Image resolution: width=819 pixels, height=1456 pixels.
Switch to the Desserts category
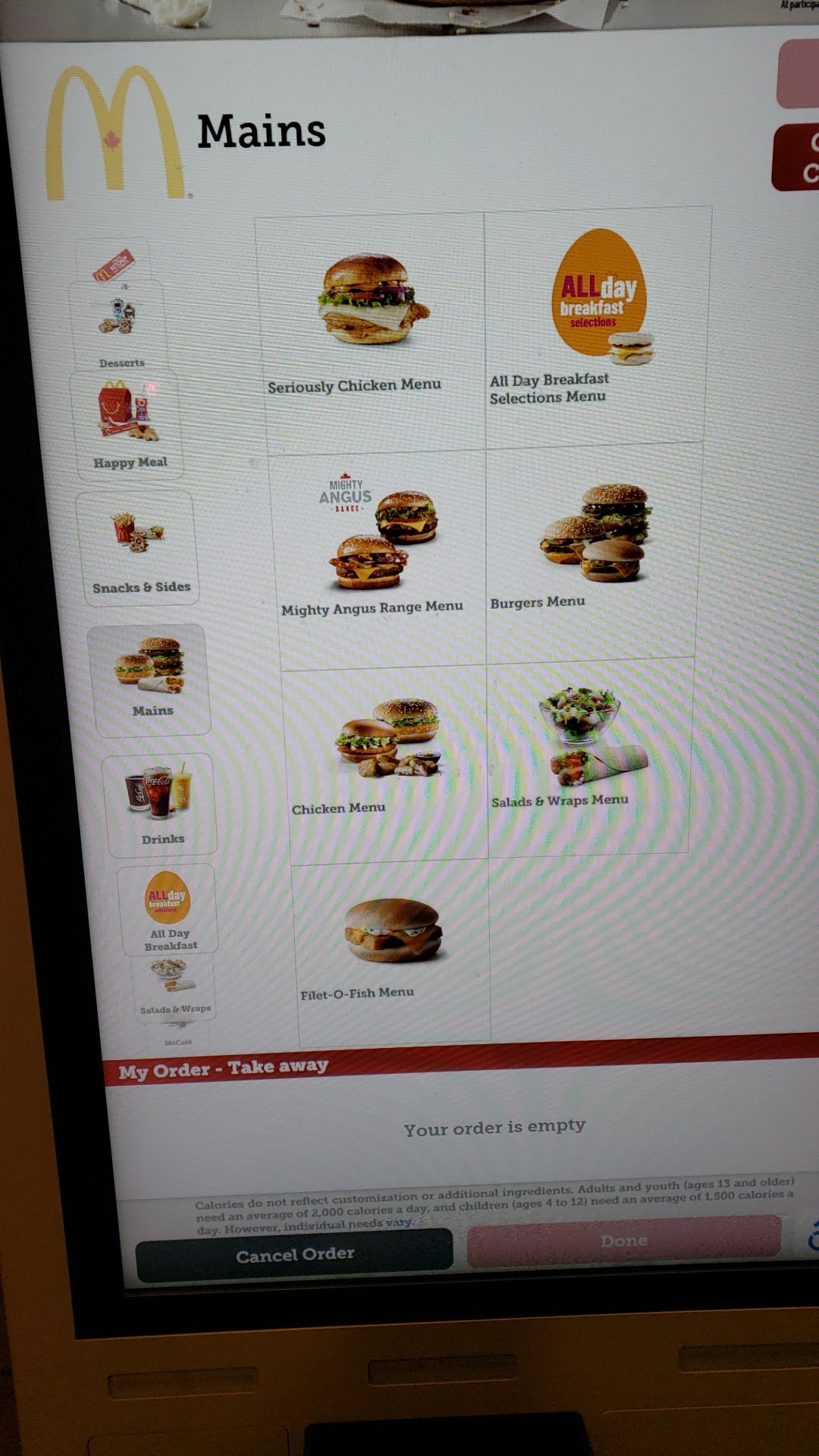118,328
